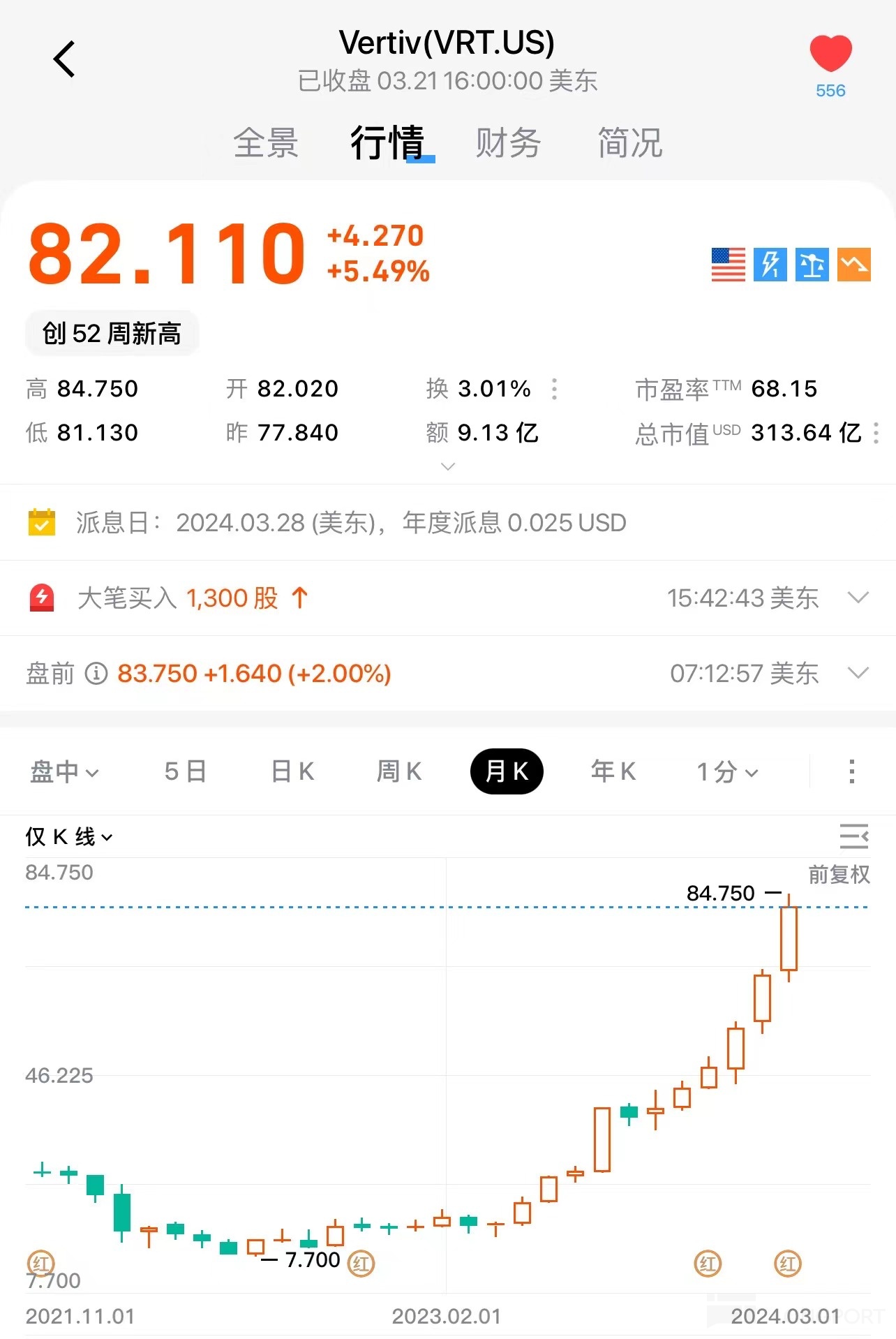Show the 日K chart
Image resolution: width=896 pixels, height=1339 pixels.
(x=292, y=771)
